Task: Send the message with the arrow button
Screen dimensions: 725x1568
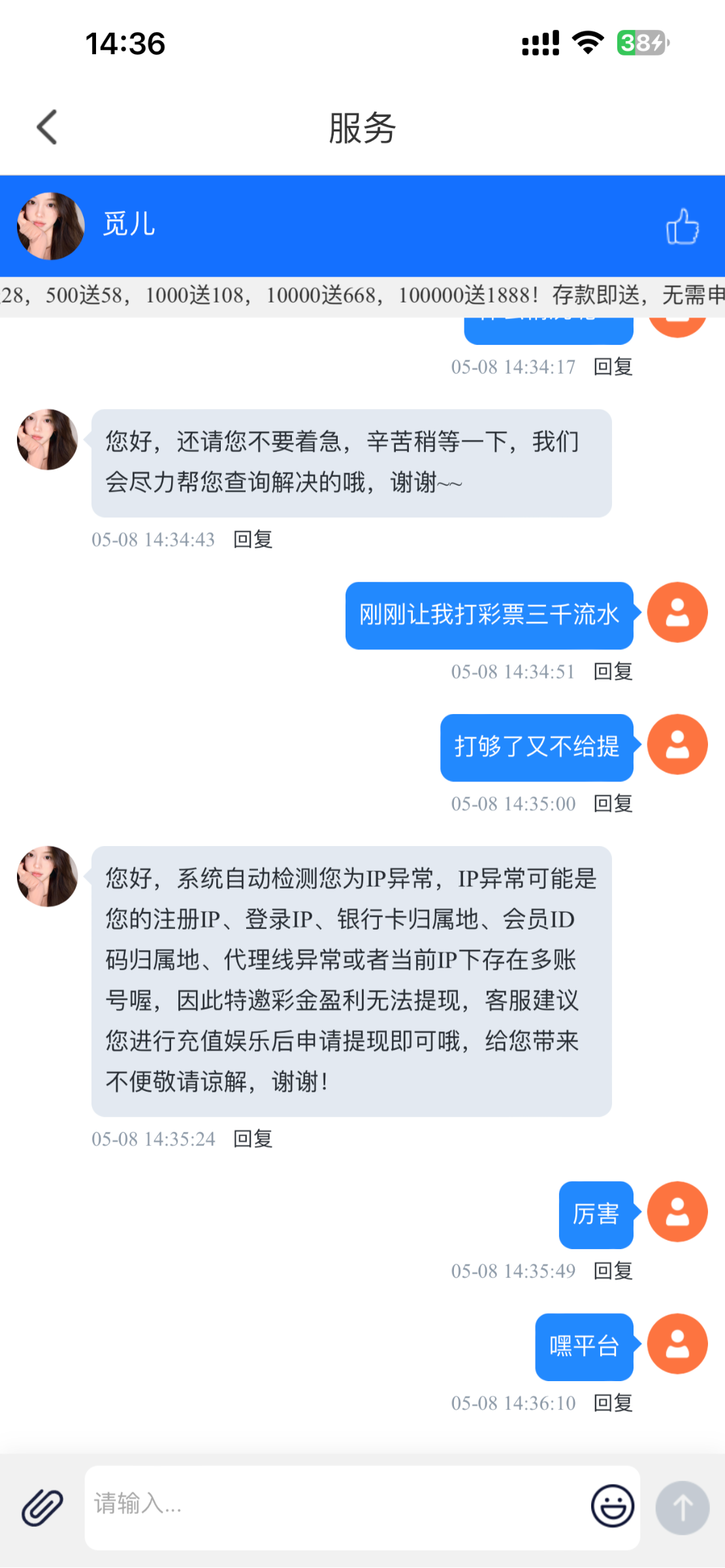Action: pos(682,1507)
